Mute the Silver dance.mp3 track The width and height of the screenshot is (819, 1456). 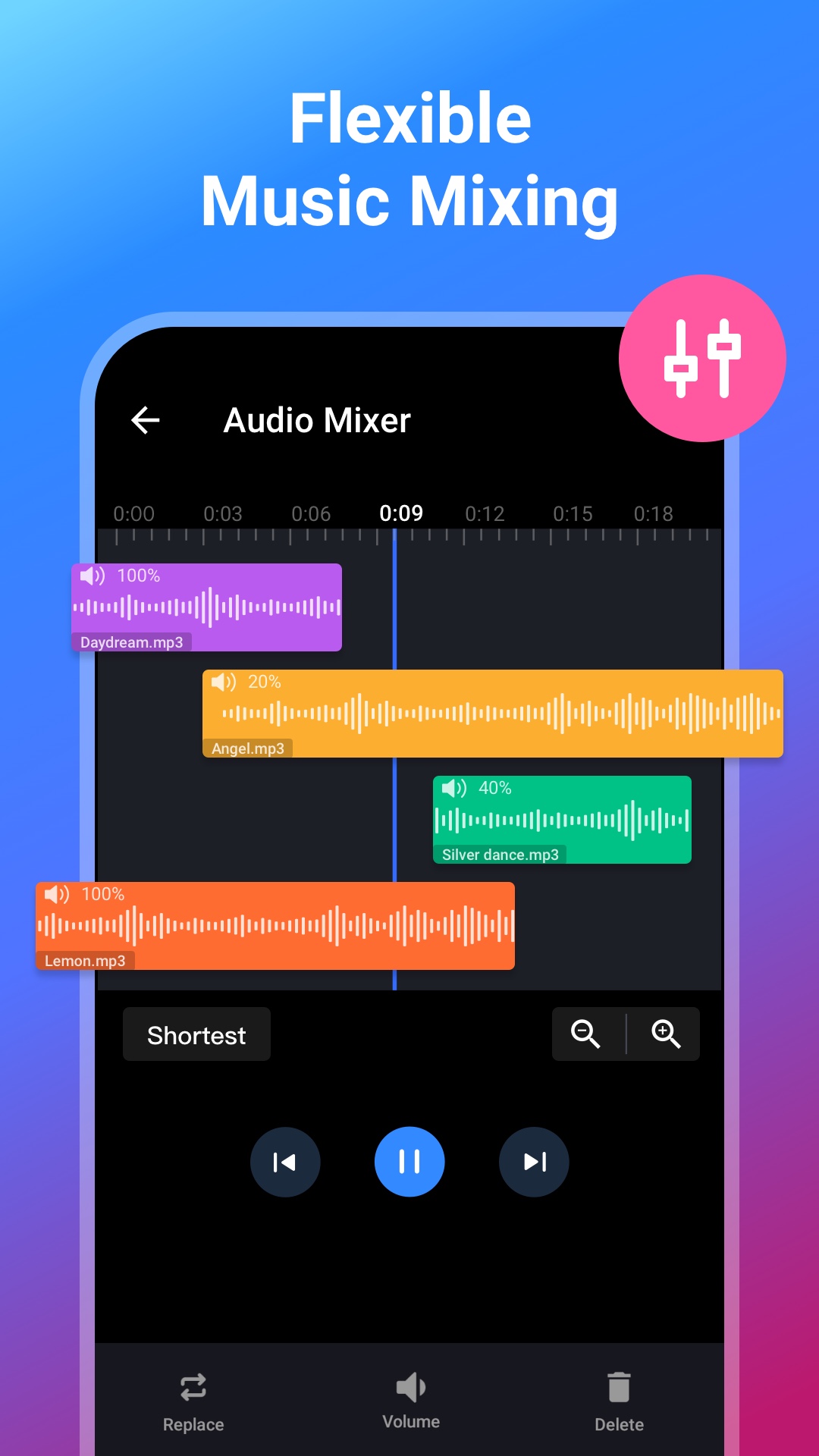(x=455, y=788)
